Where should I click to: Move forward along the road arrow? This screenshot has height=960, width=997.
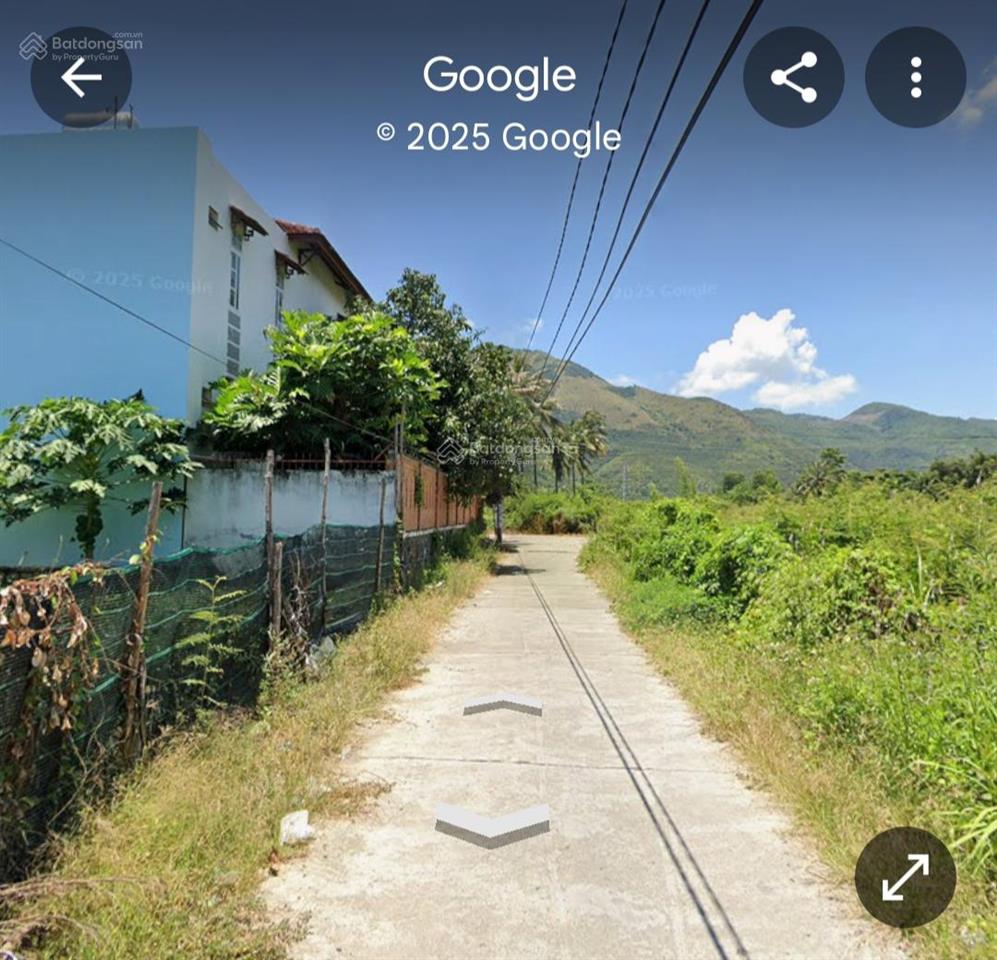point(503,704)
